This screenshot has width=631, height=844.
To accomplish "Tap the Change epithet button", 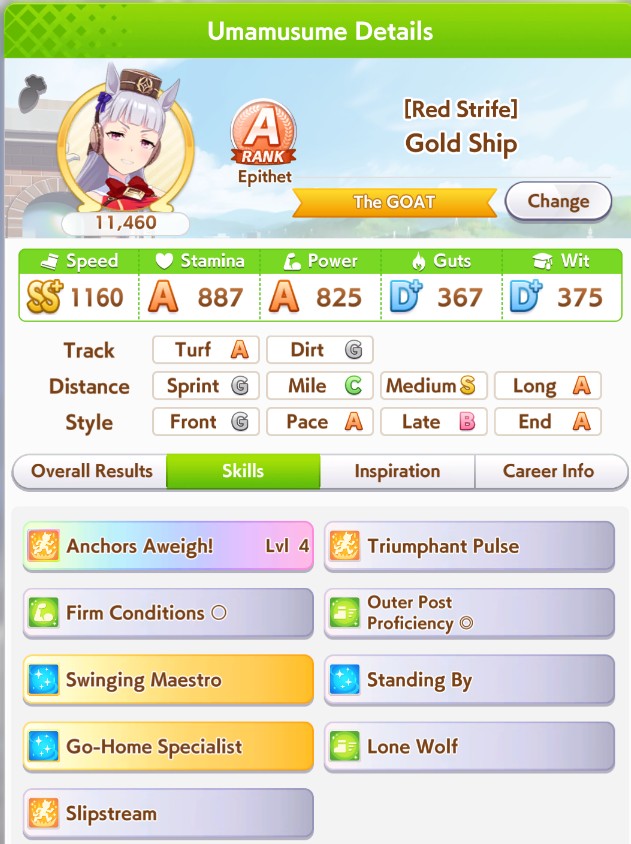I will [x=557, y=201].
